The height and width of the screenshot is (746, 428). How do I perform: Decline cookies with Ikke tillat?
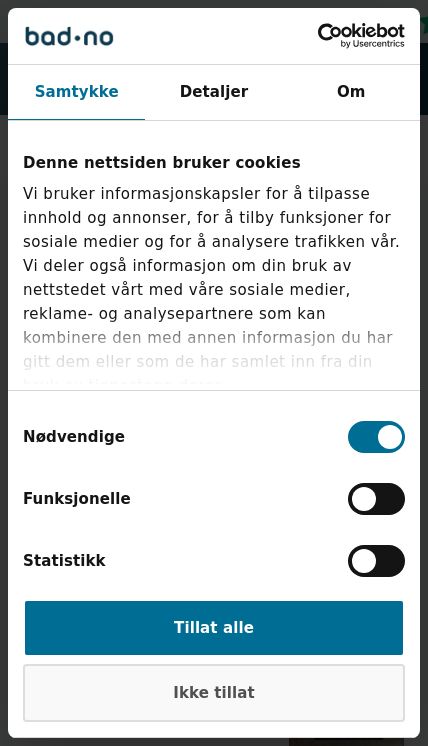(214, 693)
